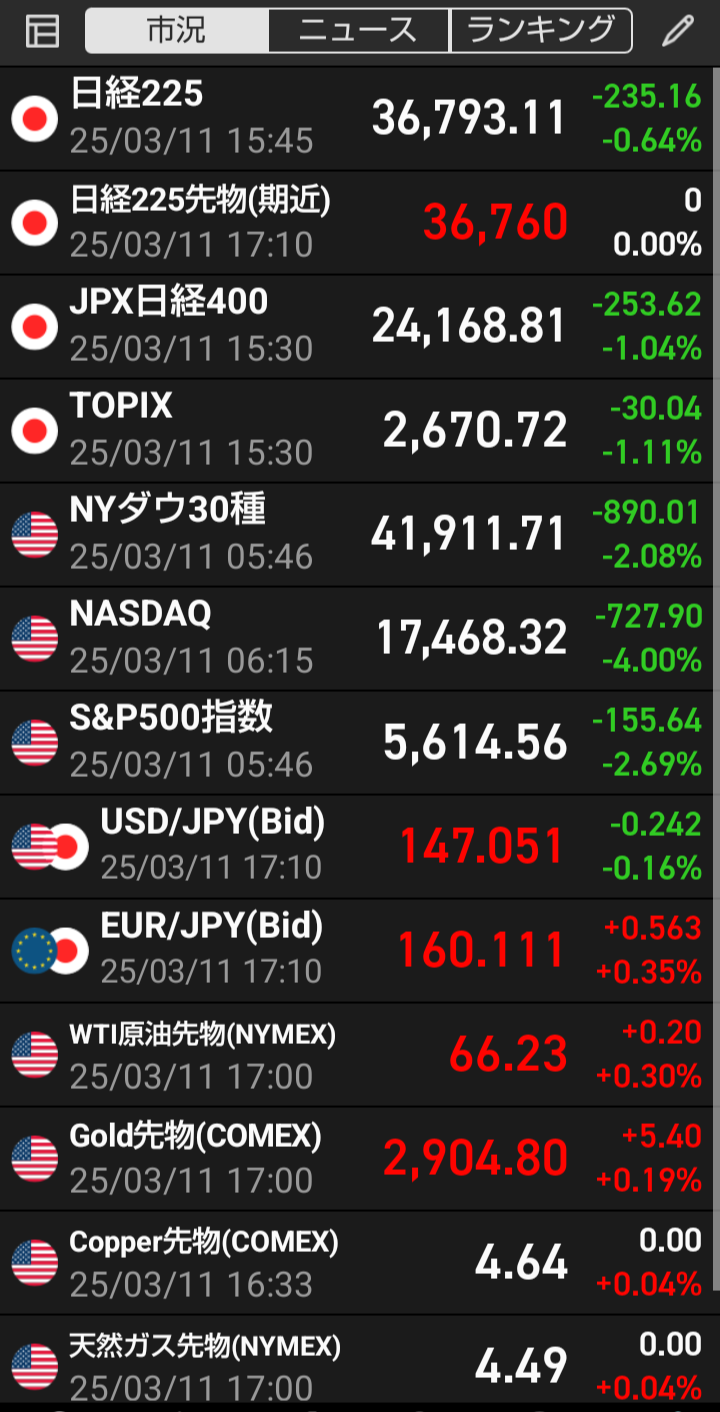Open NYダウ30種 details

click(356, 534)
